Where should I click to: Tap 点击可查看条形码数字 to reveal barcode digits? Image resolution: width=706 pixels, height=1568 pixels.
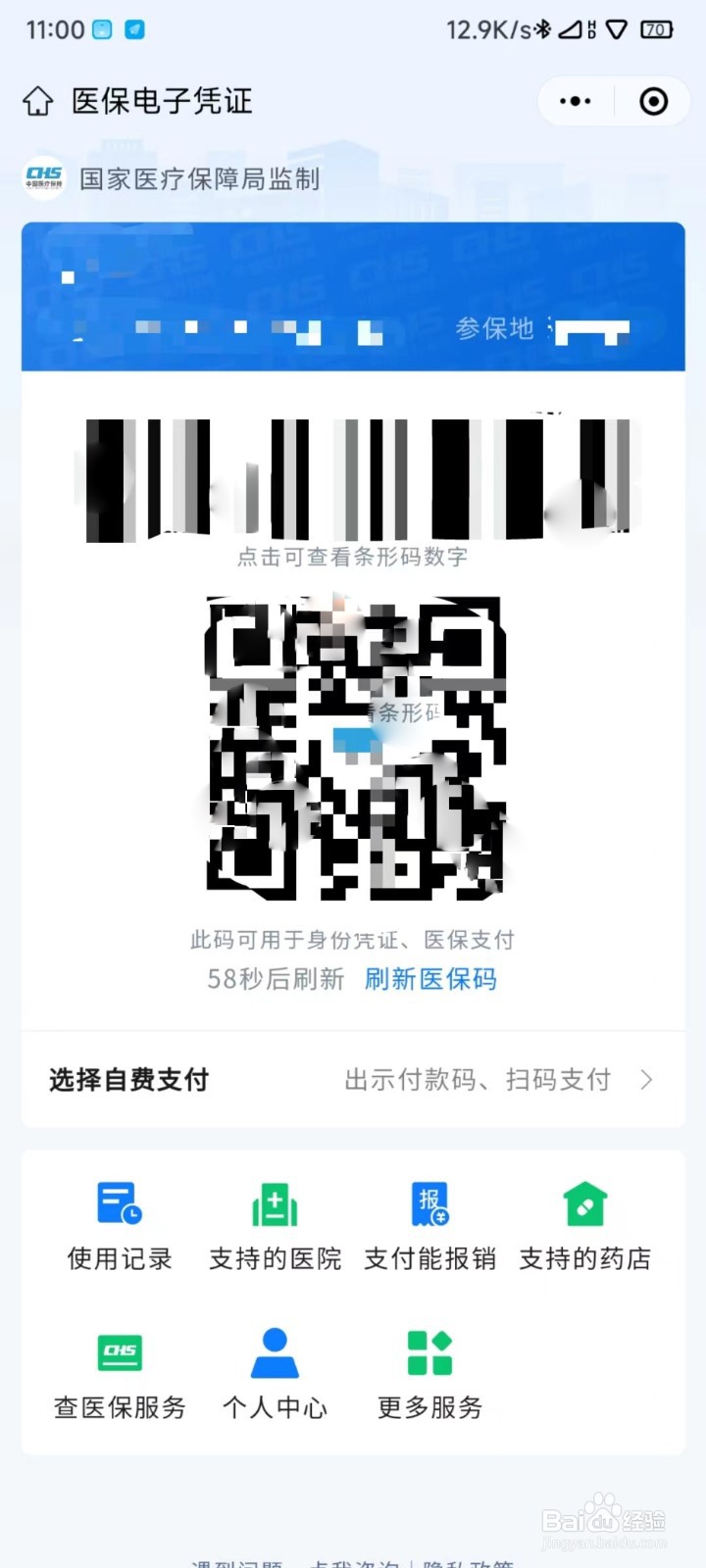[352, 557]
